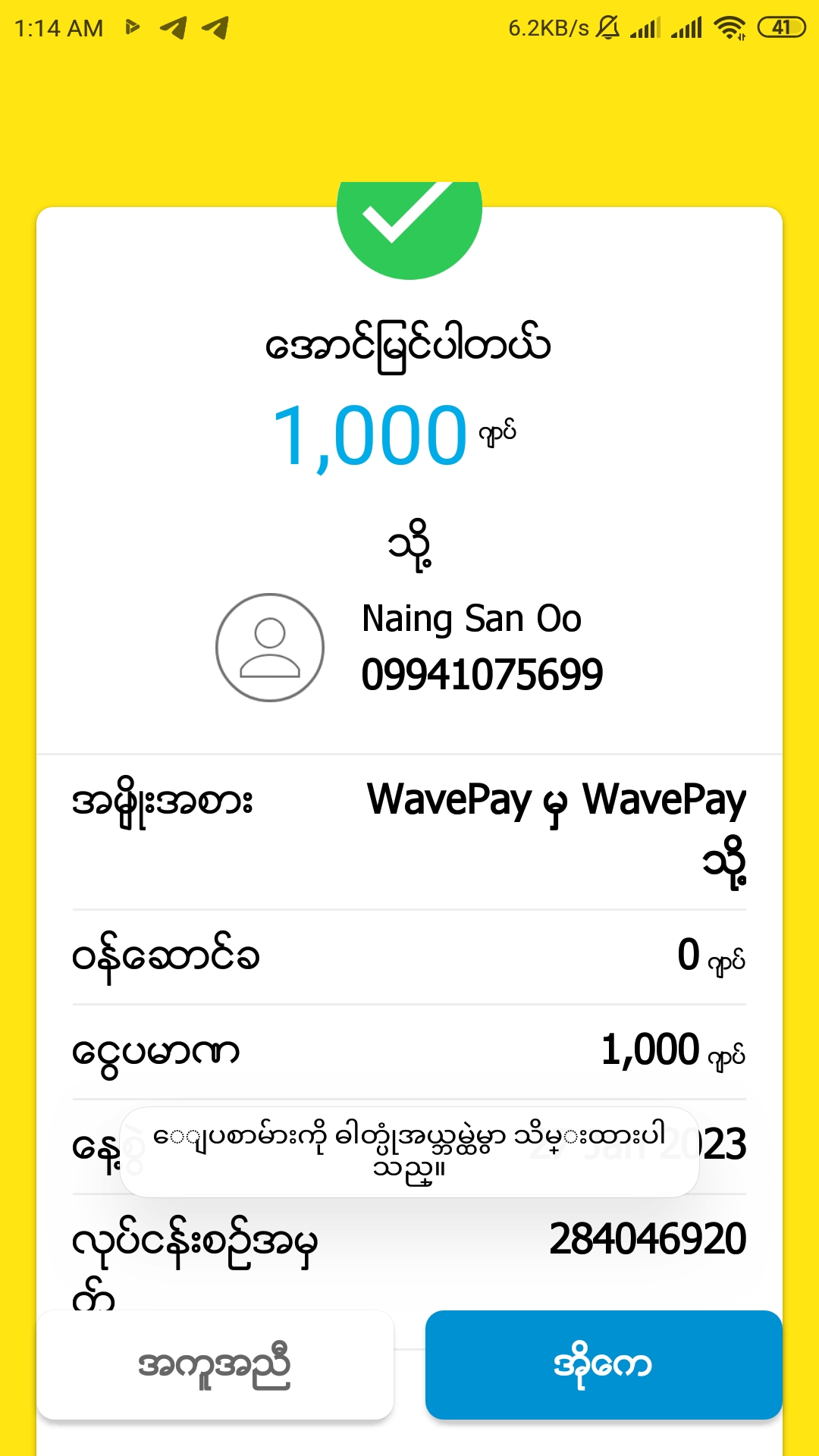Open the အကူအညီ (Help) button
819x1456 pixels.
click(x=215, y=1364)
